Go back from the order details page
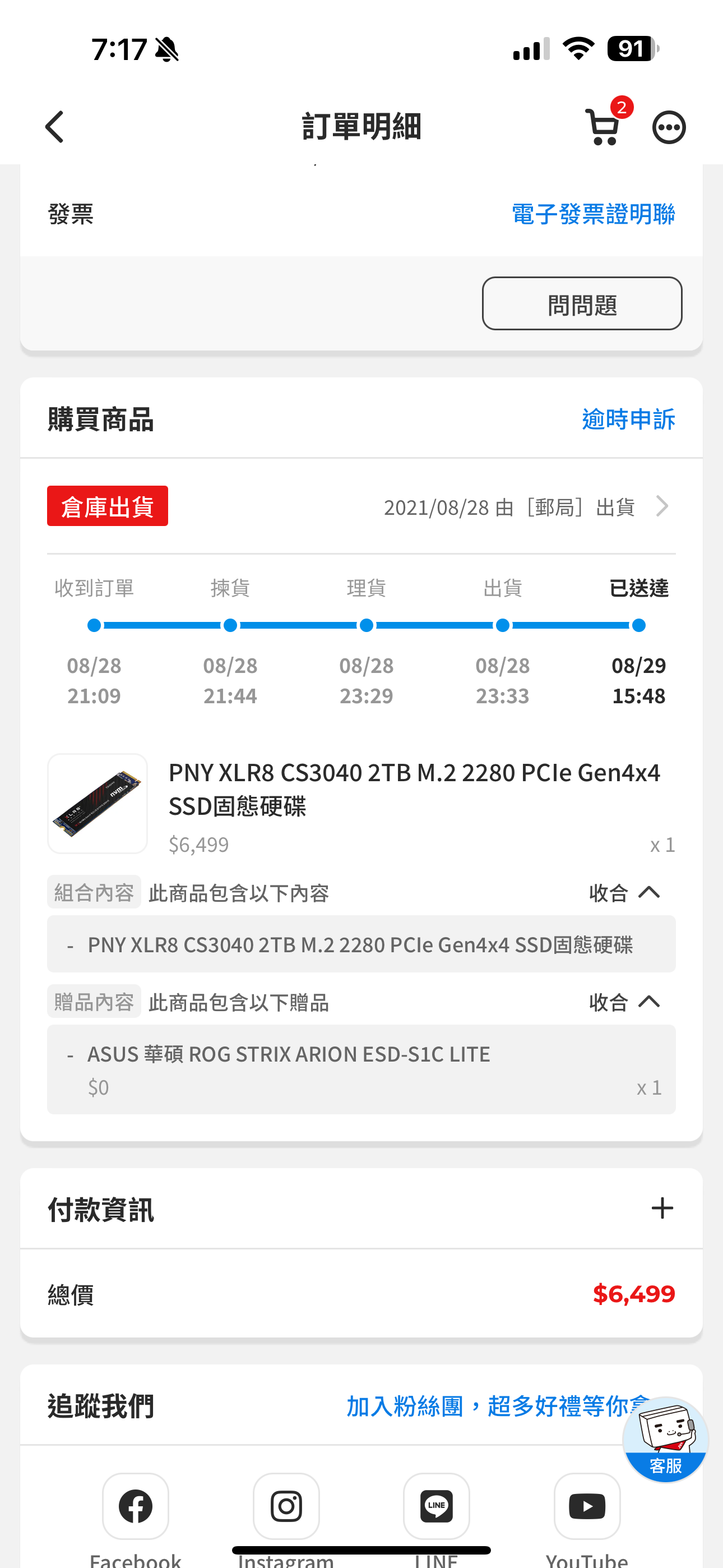This screenshot has height=1568, width=723. (x=55, y=127)
